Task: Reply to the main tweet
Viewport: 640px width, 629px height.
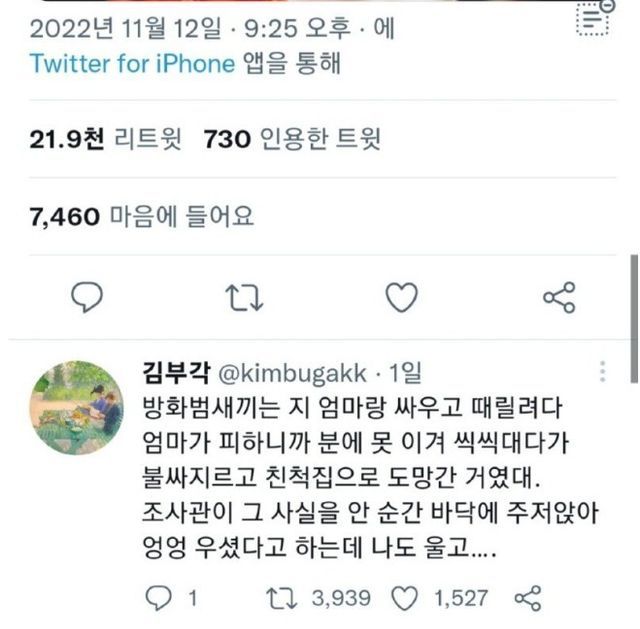Action: tap(87, 297)
